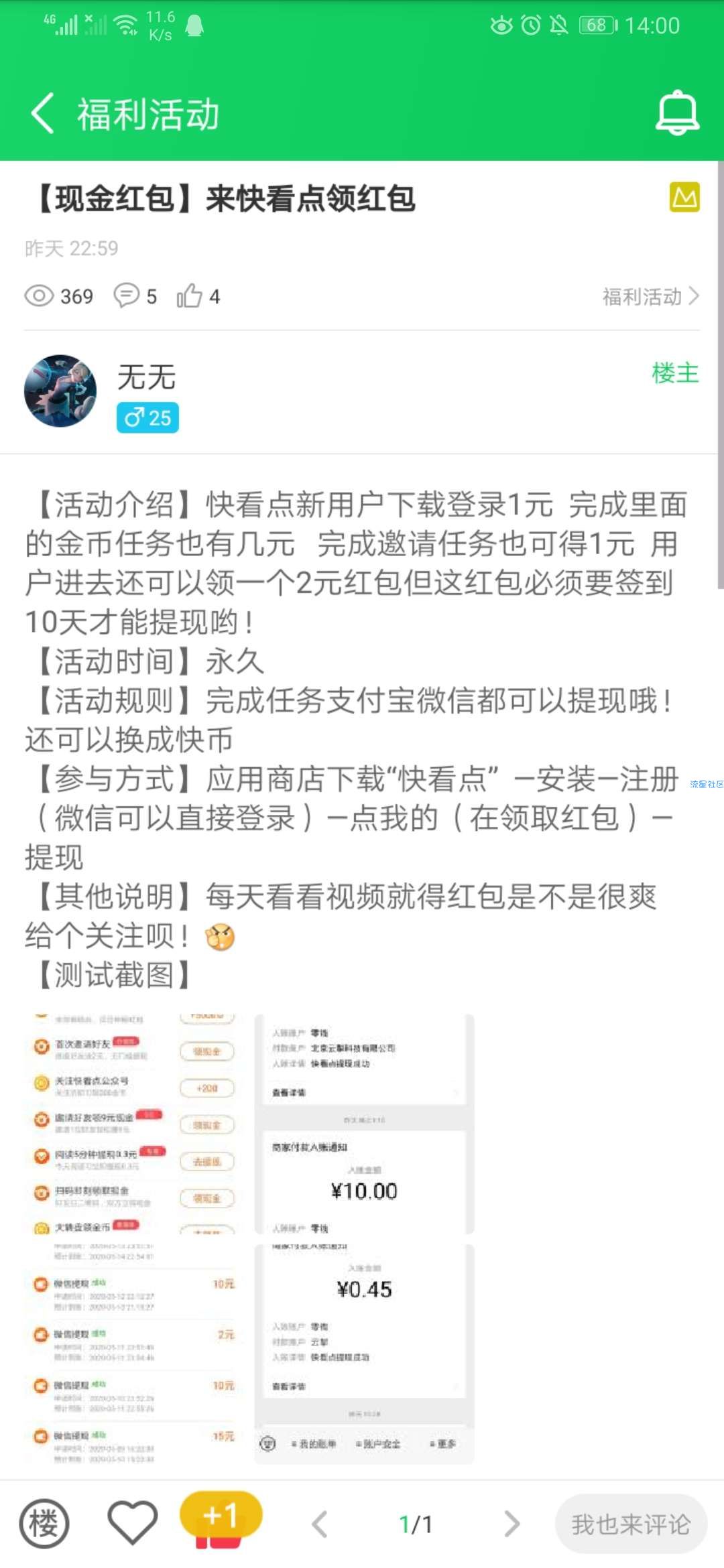Go to the previous page arrow
This screenshot has height=1568, width=724.
point(320,1524)
